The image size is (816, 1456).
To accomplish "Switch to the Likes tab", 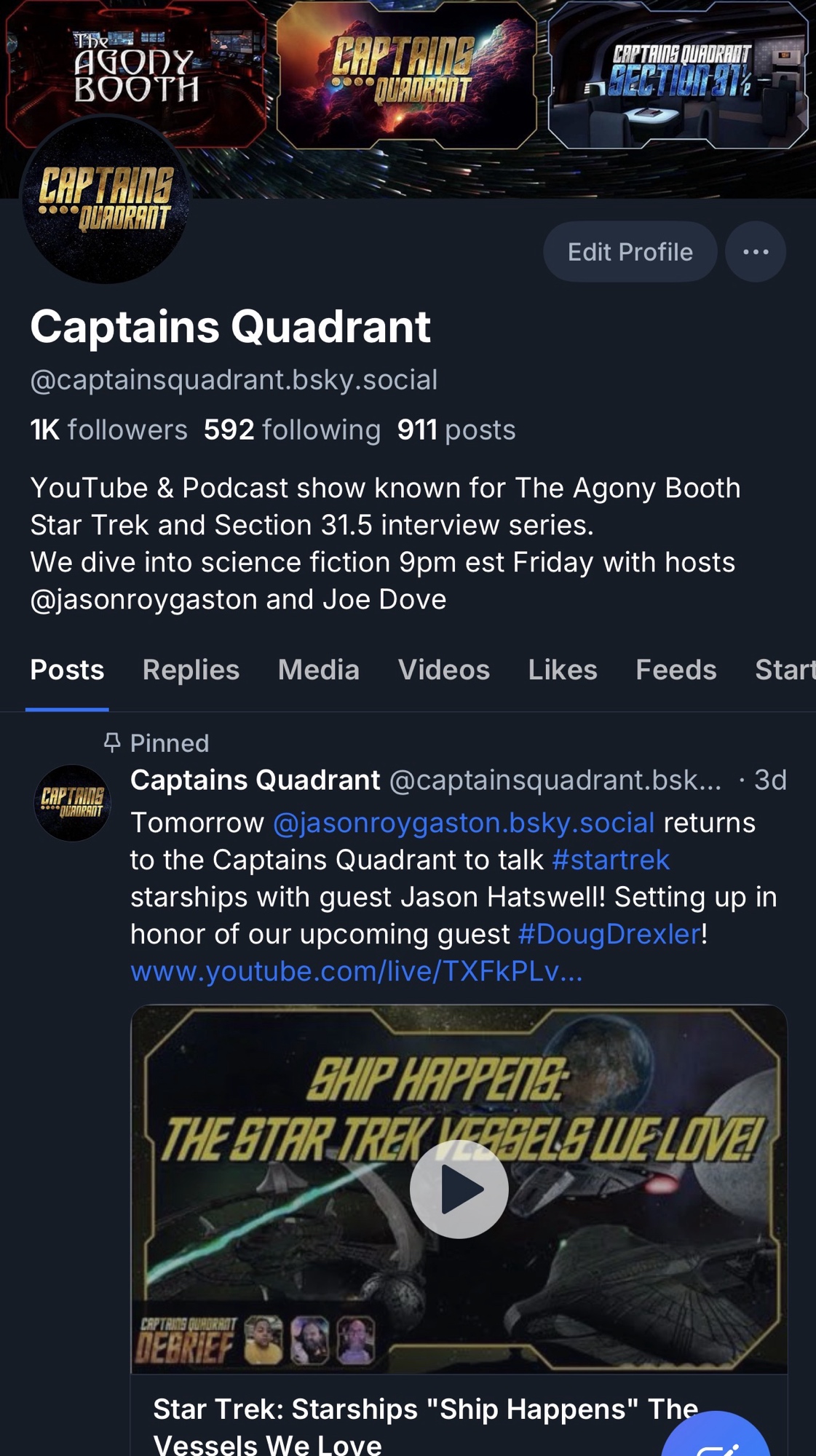I will (x=563, y=670).
